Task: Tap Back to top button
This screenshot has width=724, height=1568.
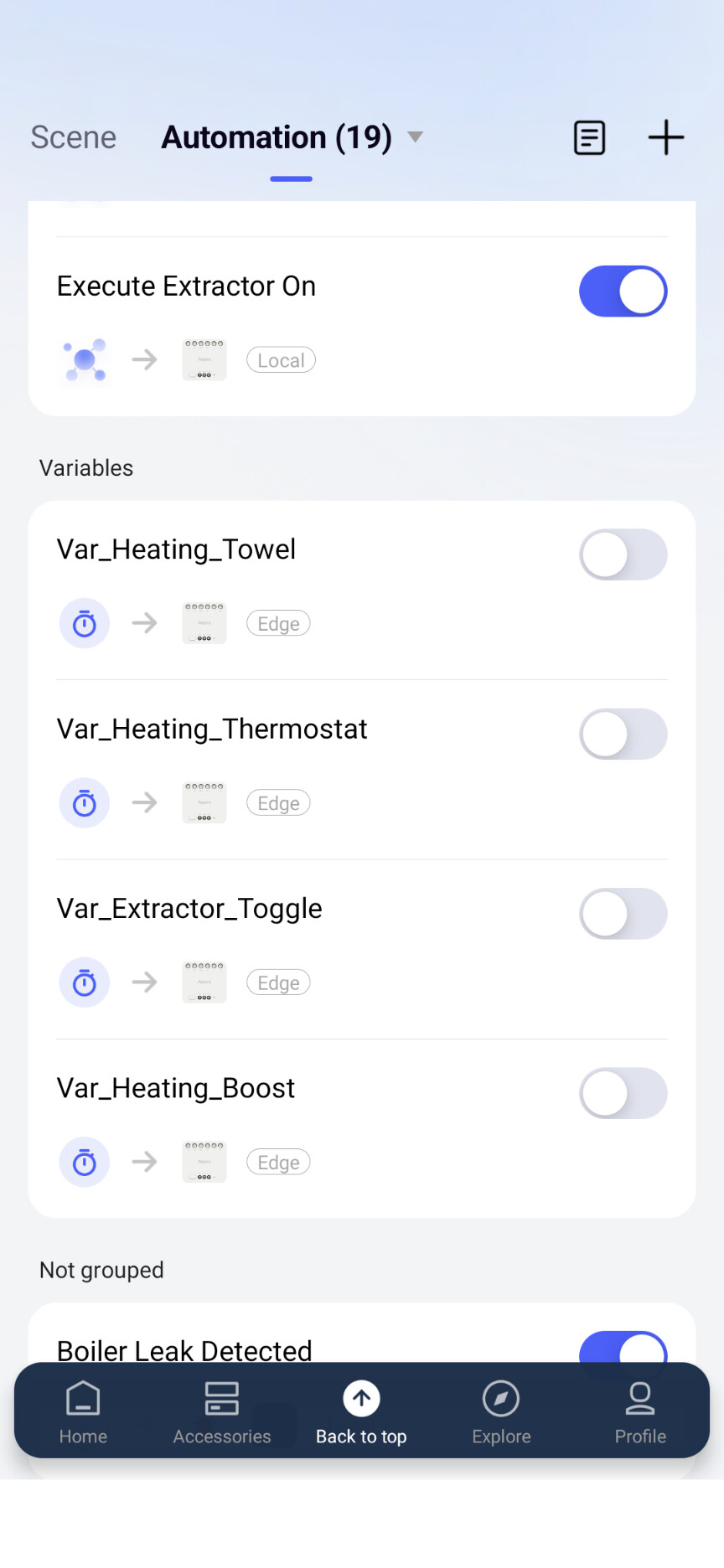Action: [x=361, y=1413]
